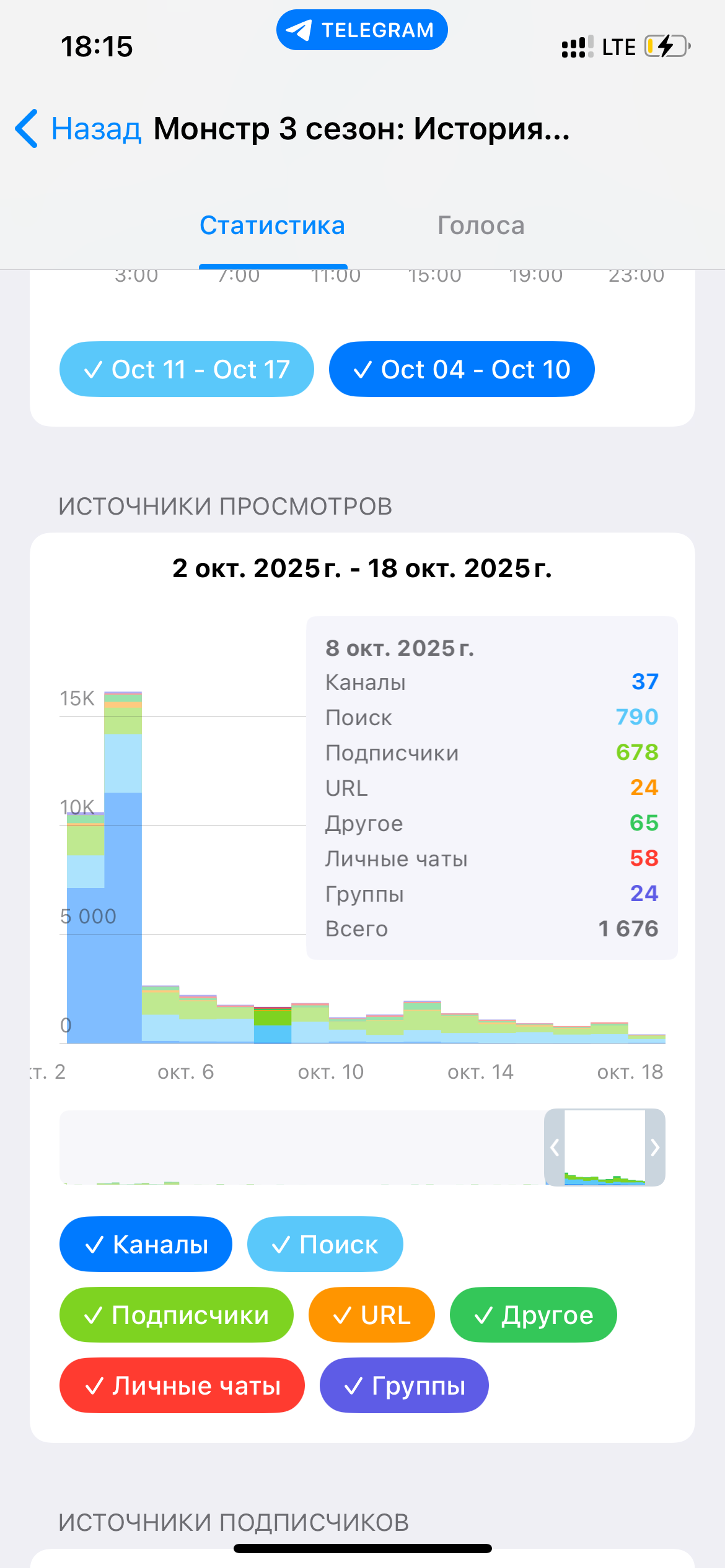Toggle the Поиск source chip
725x1568 pixels.
point(325,1244)
